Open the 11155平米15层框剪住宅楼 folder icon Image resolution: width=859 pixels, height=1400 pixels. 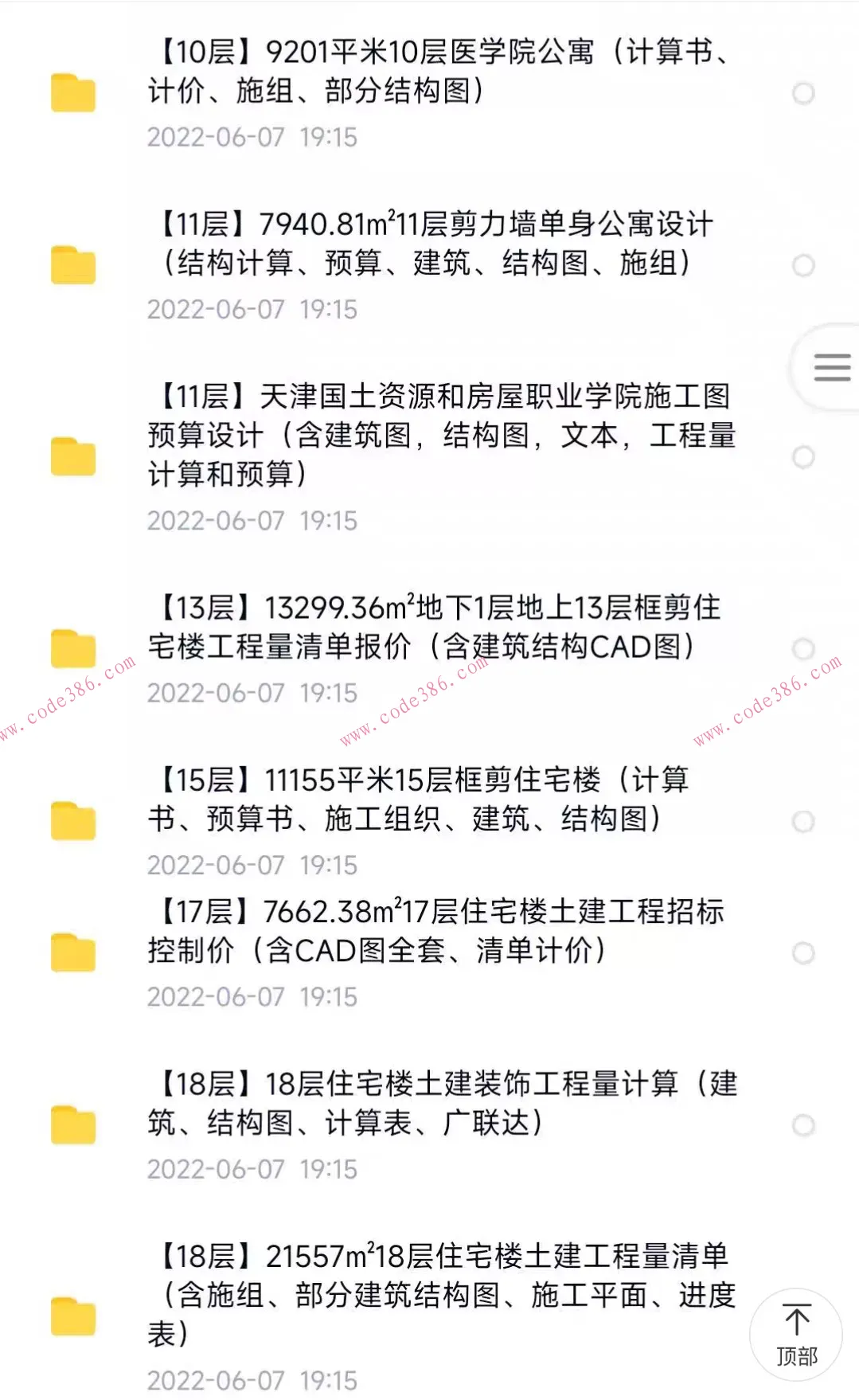coord(73,820)
